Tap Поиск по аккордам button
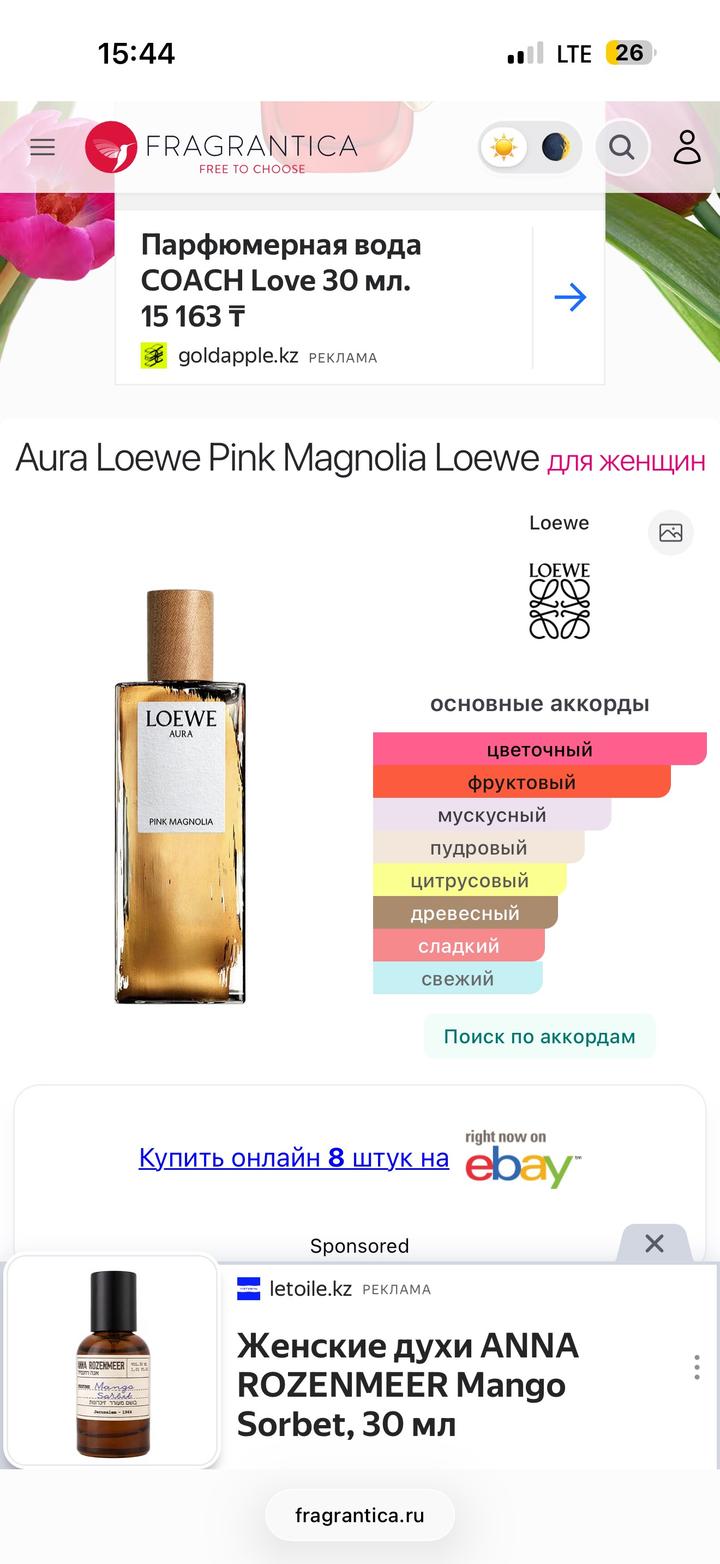This screenshot has width=720, height=1564. point(539,1036)
